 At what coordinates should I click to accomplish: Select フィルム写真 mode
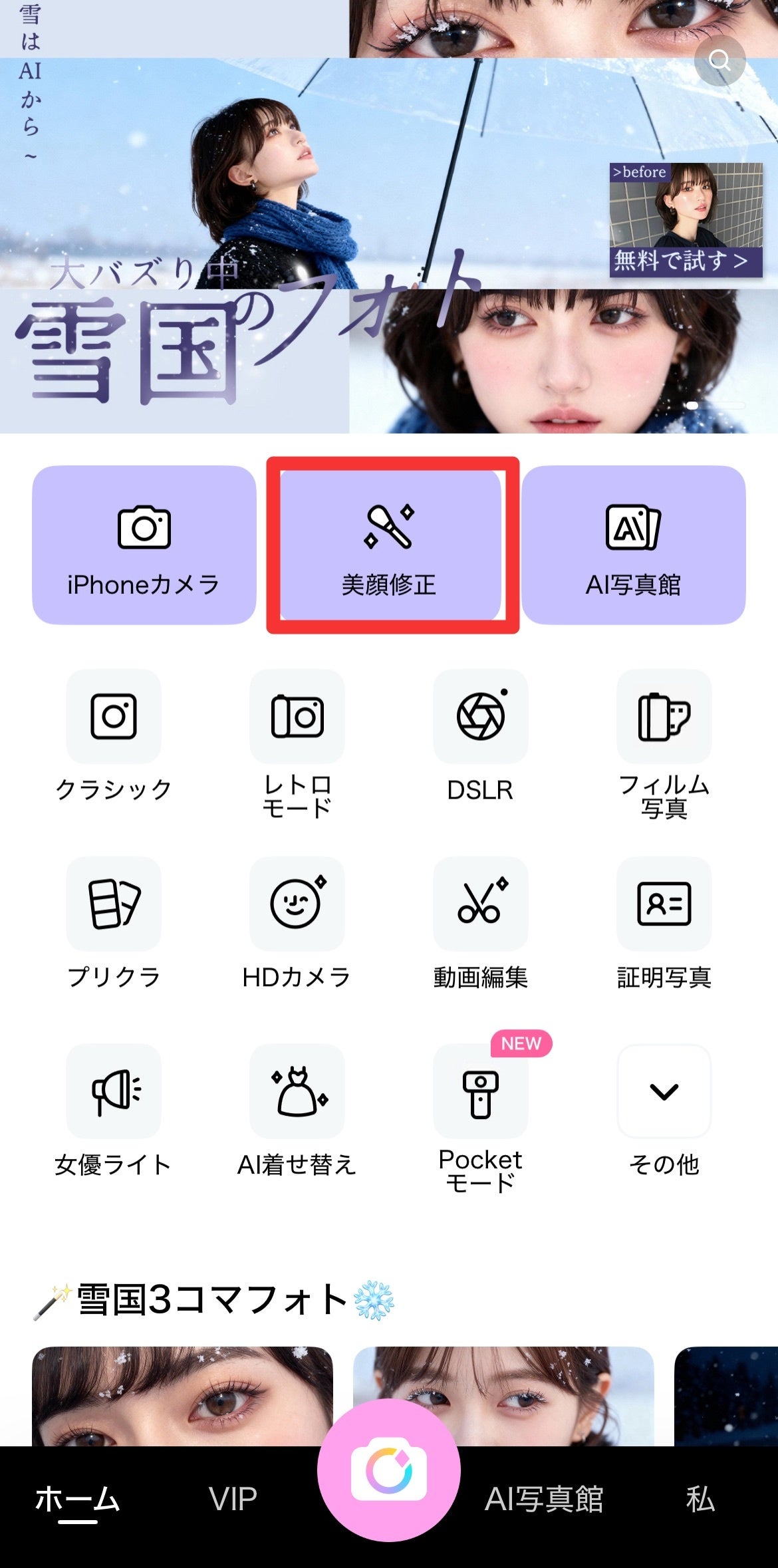pos(664,717)
